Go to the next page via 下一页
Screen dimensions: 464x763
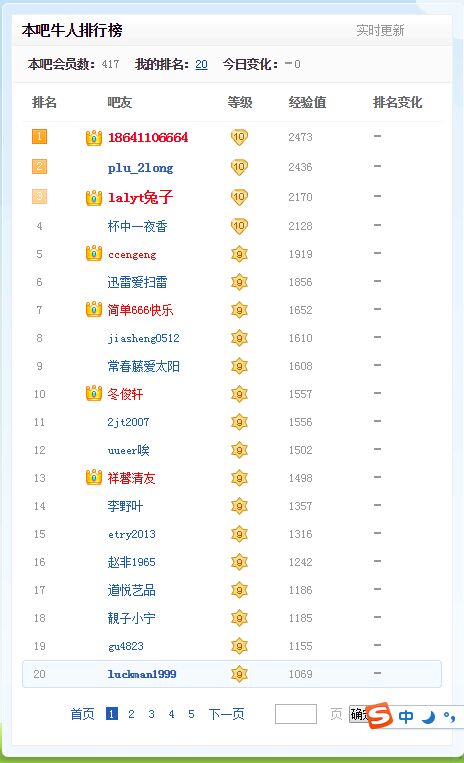226,714
